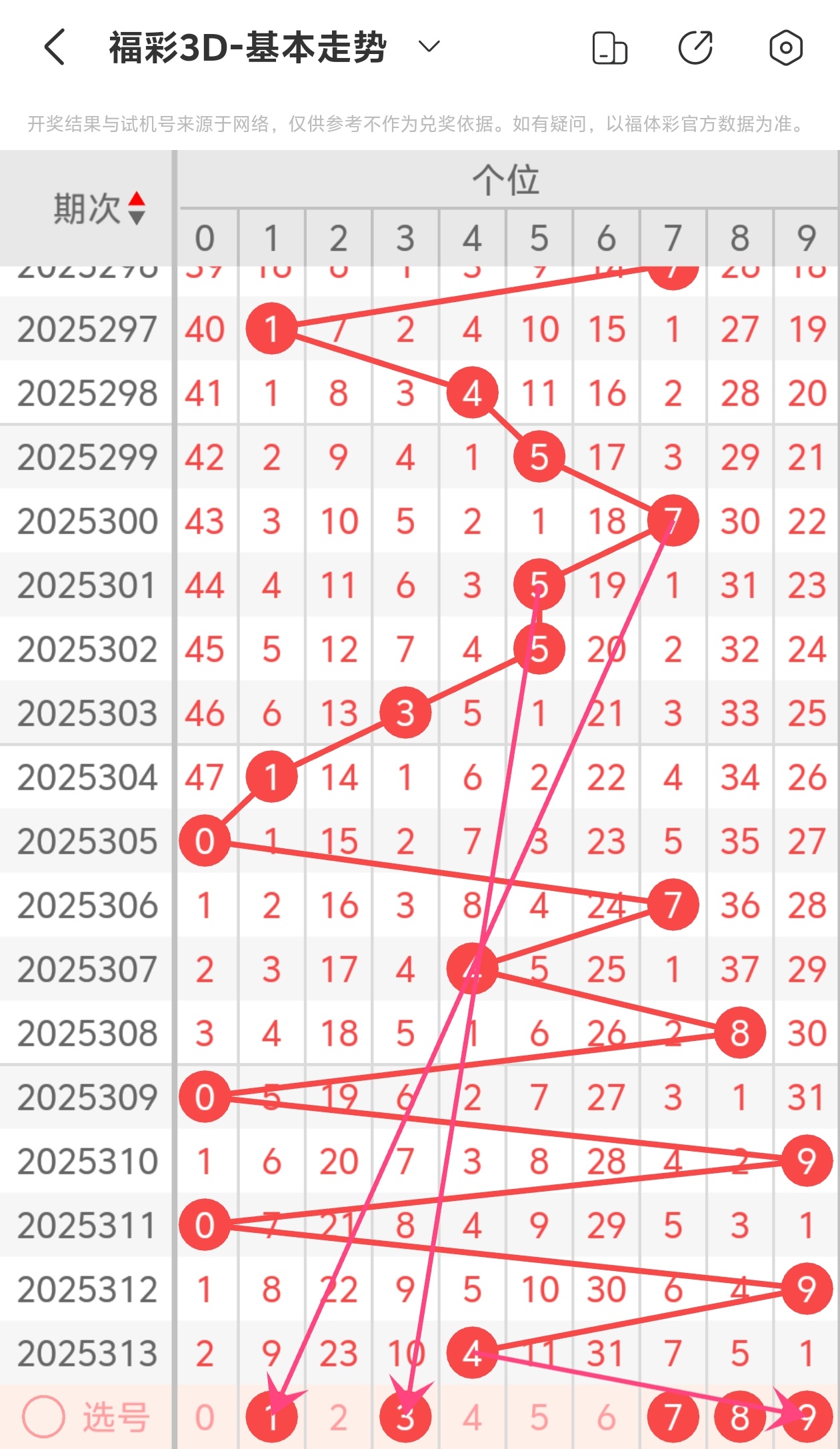Viewport: 840px width, 1449px height.
Task: Select number 0 in the 选号 row
Action: point(205,1418)
